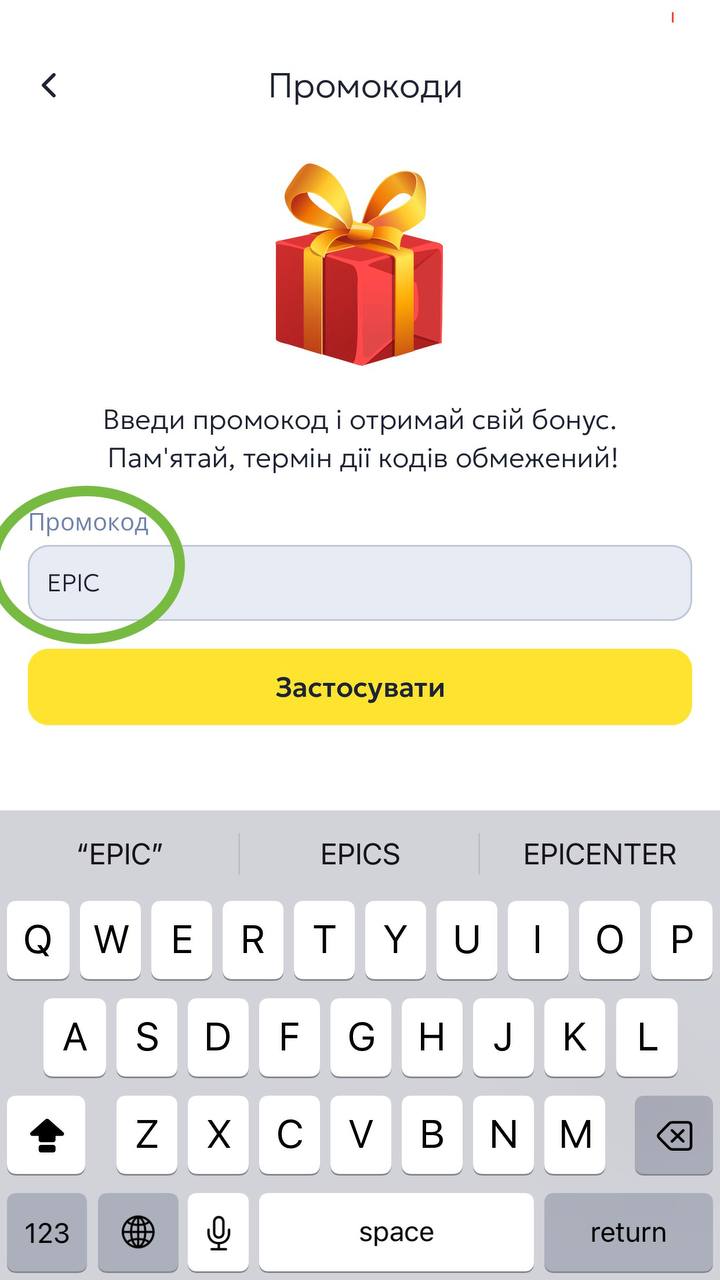Keep the quoted "EPIC" suggestion
The height and width of the screenshot is (1280, 720).
(120, 854)
